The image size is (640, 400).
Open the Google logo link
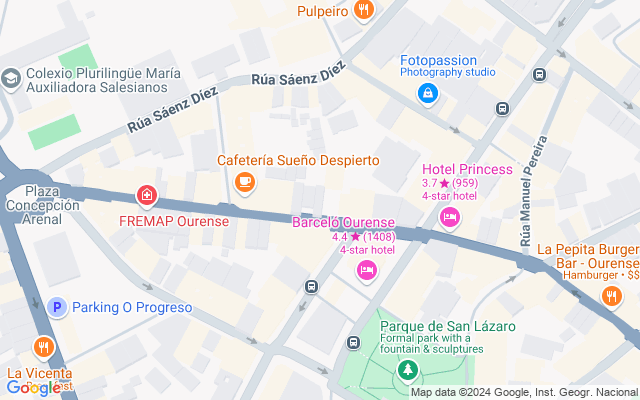tap(32, 387)
